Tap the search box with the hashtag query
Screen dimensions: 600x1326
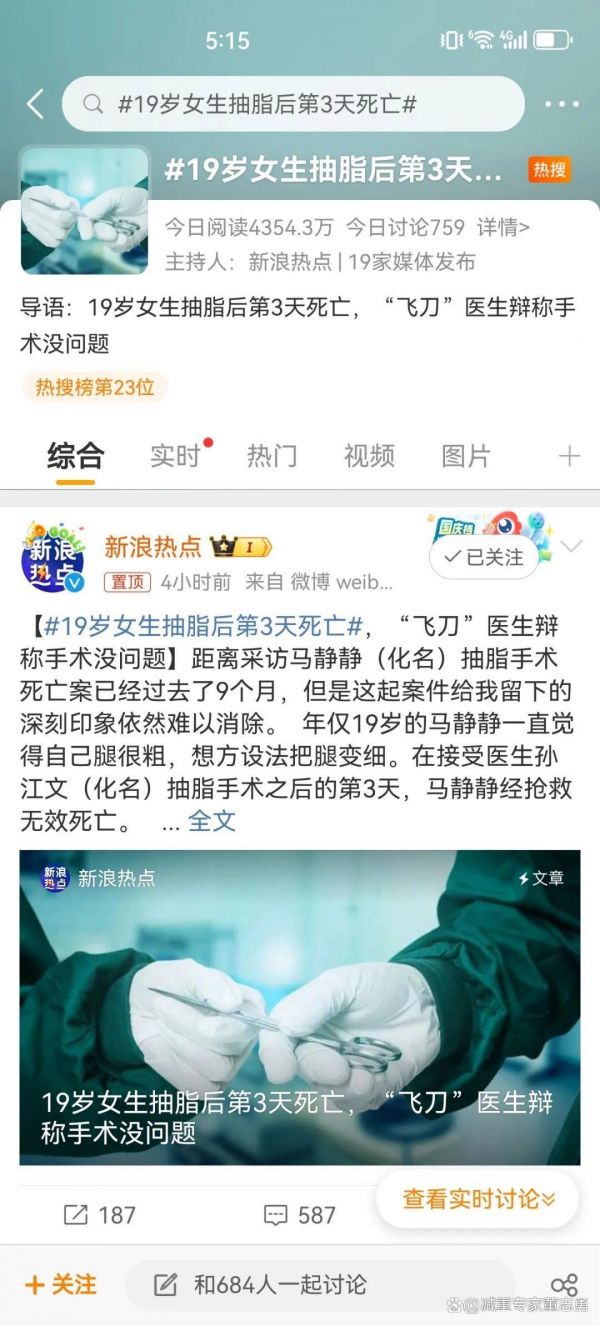pyautogui.click(x=293, y=104)
